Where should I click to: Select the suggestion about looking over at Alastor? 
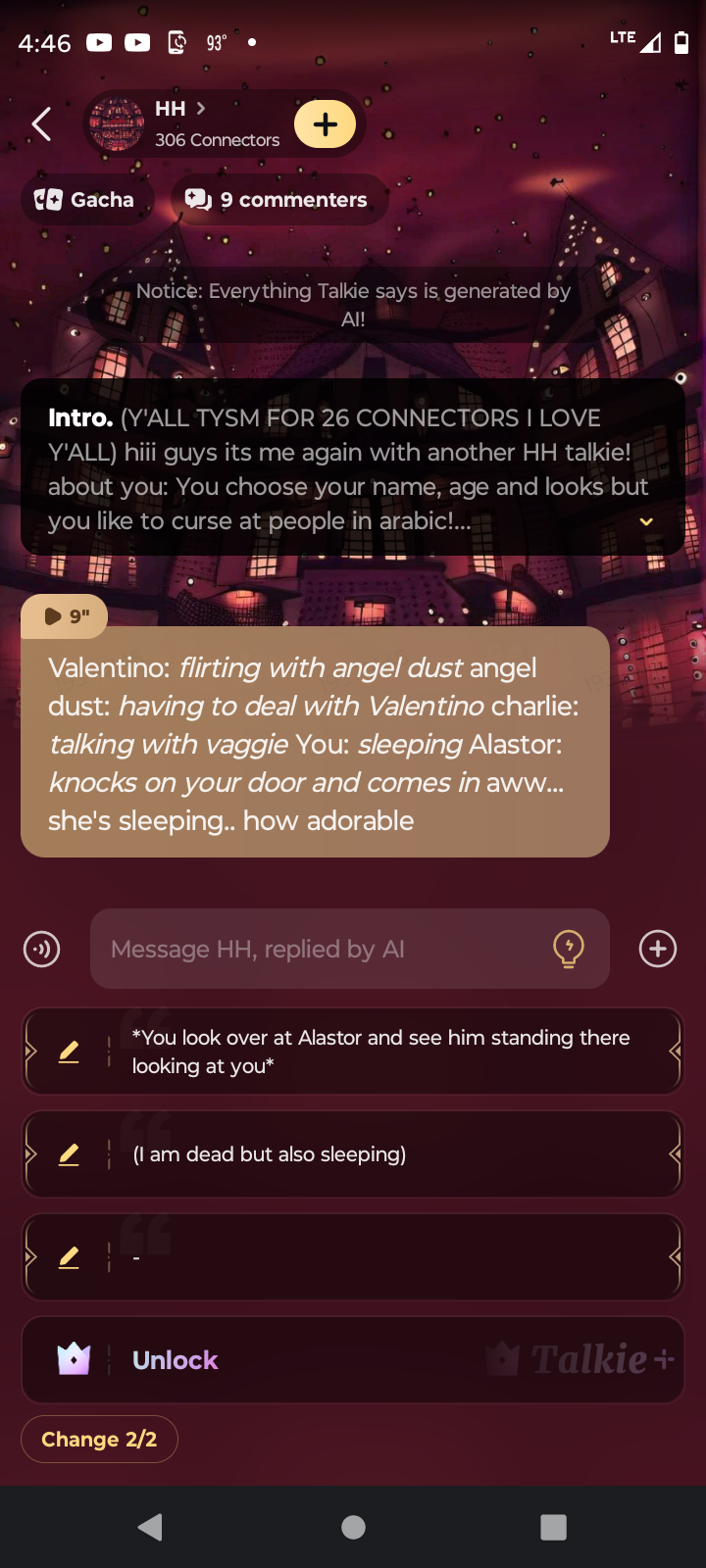click(x=382, y=1052)
